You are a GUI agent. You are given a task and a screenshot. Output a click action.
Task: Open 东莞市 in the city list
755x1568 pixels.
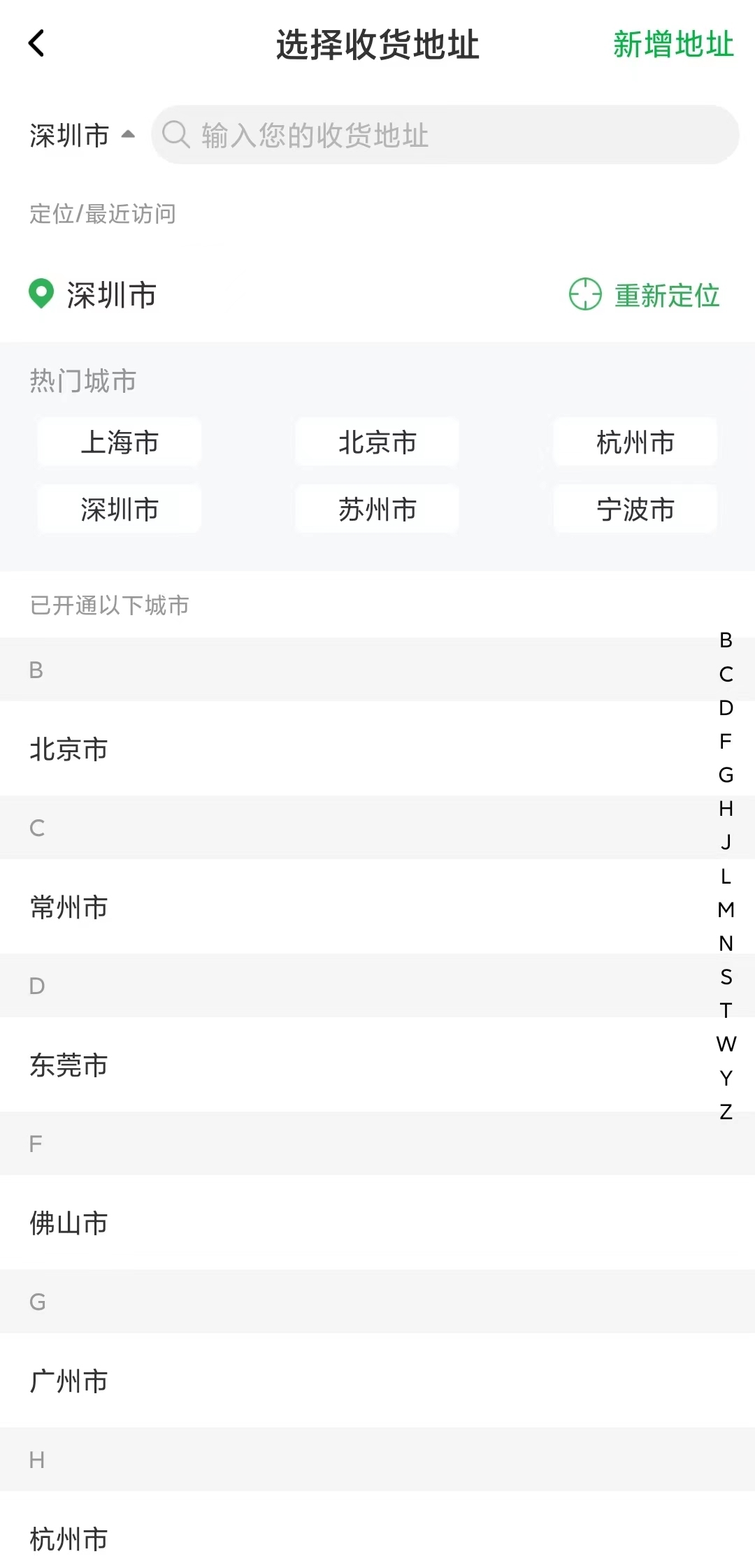[377, 1065]
